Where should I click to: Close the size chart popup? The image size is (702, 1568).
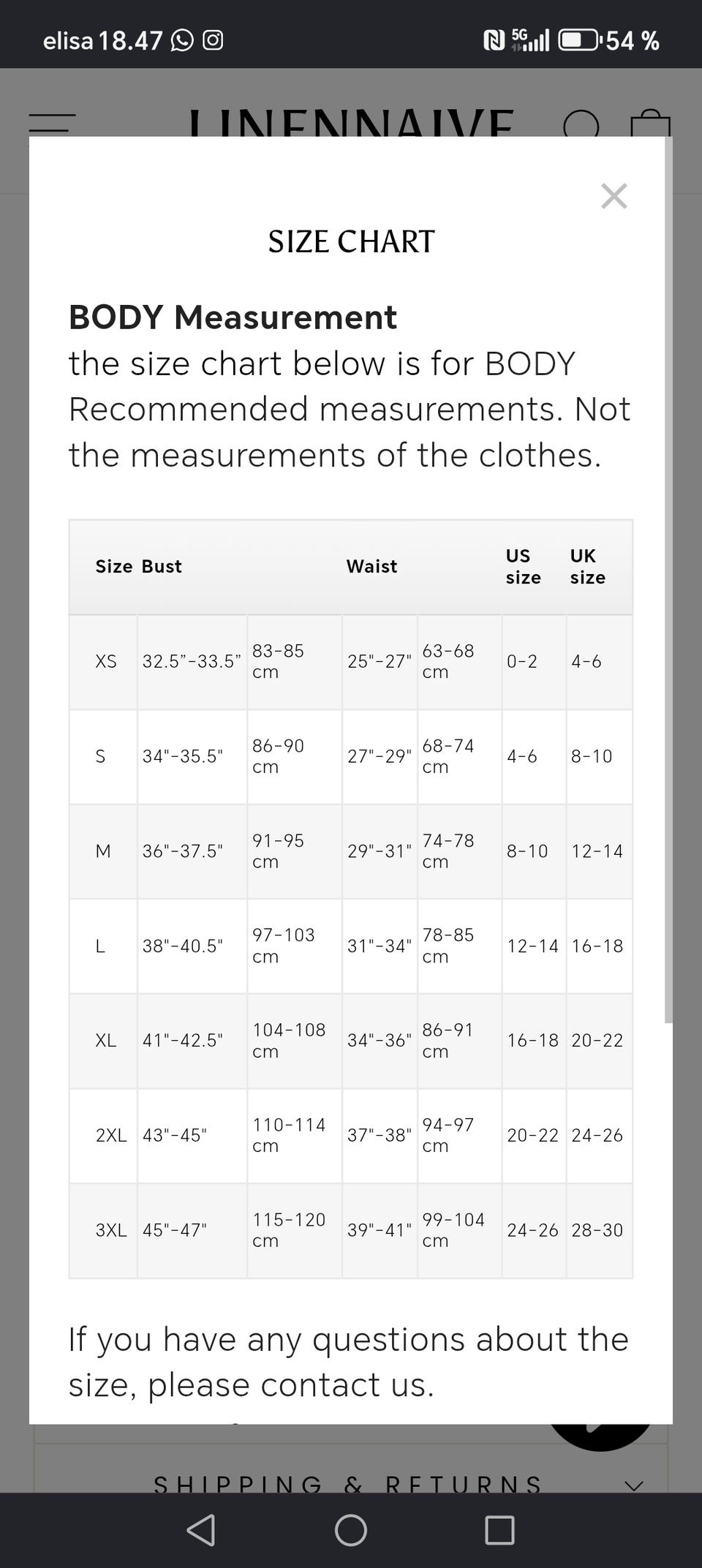coord(614,196)
